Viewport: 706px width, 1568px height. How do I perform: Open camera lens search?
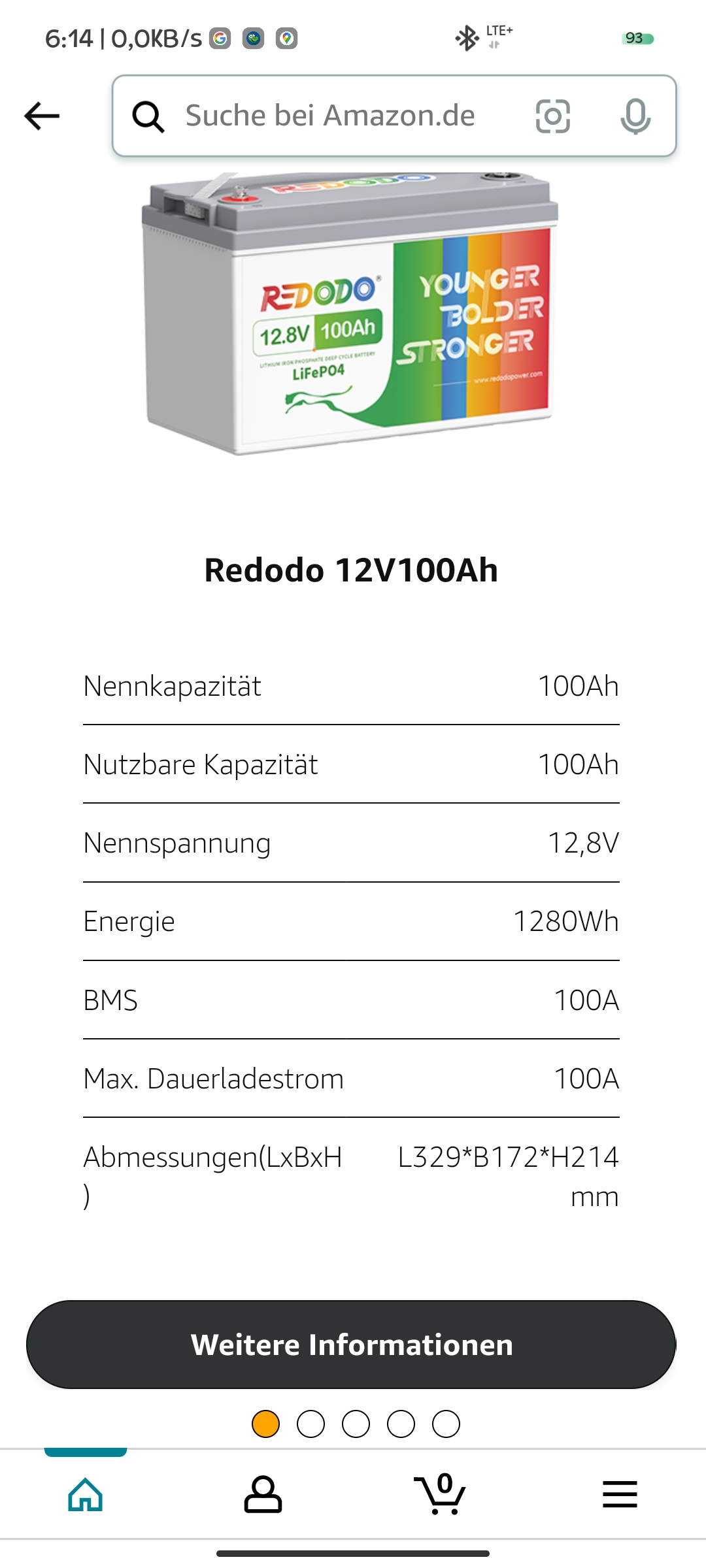click(x=552, y=116)
